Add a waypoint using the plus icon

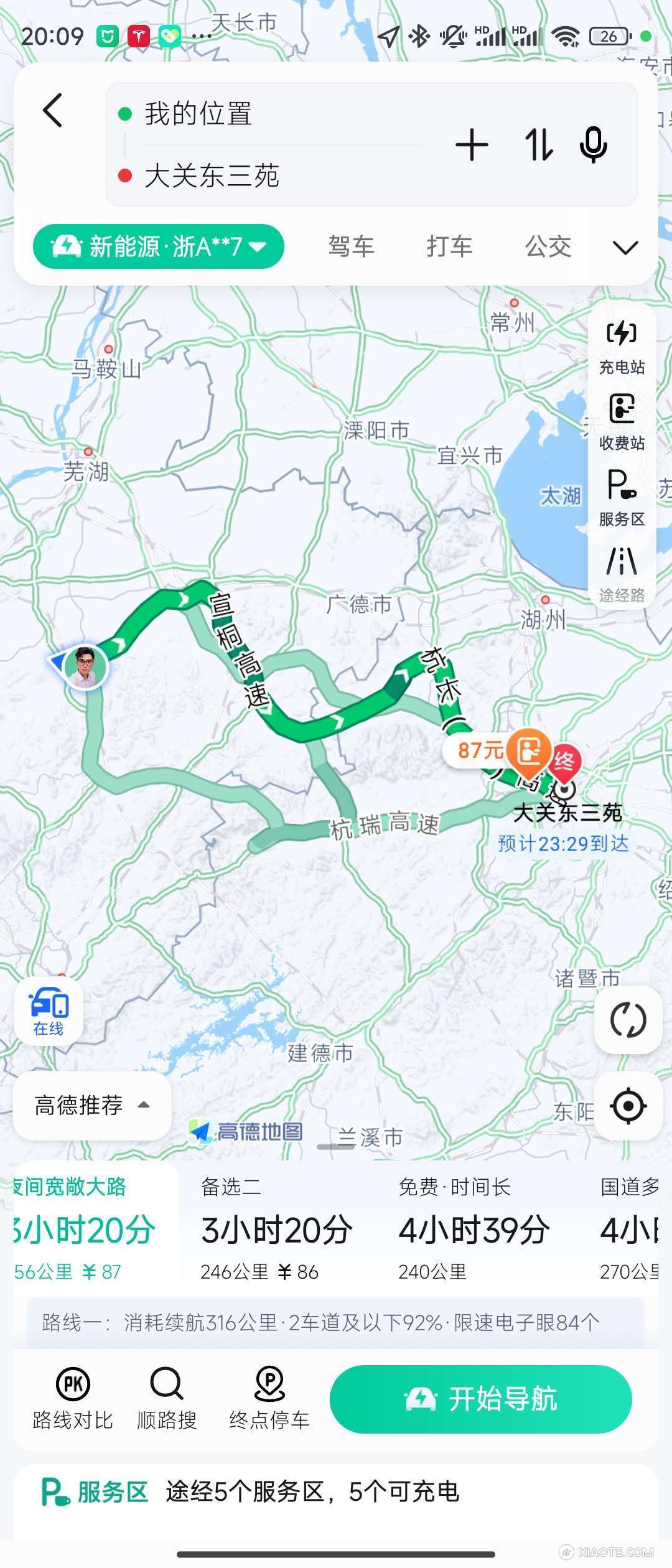473,144
